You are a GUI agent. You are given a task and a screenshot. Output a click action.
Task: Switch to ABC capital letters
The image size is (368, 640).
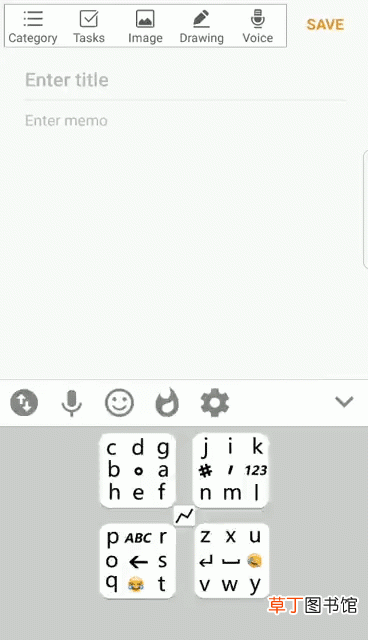coord(138,538)
